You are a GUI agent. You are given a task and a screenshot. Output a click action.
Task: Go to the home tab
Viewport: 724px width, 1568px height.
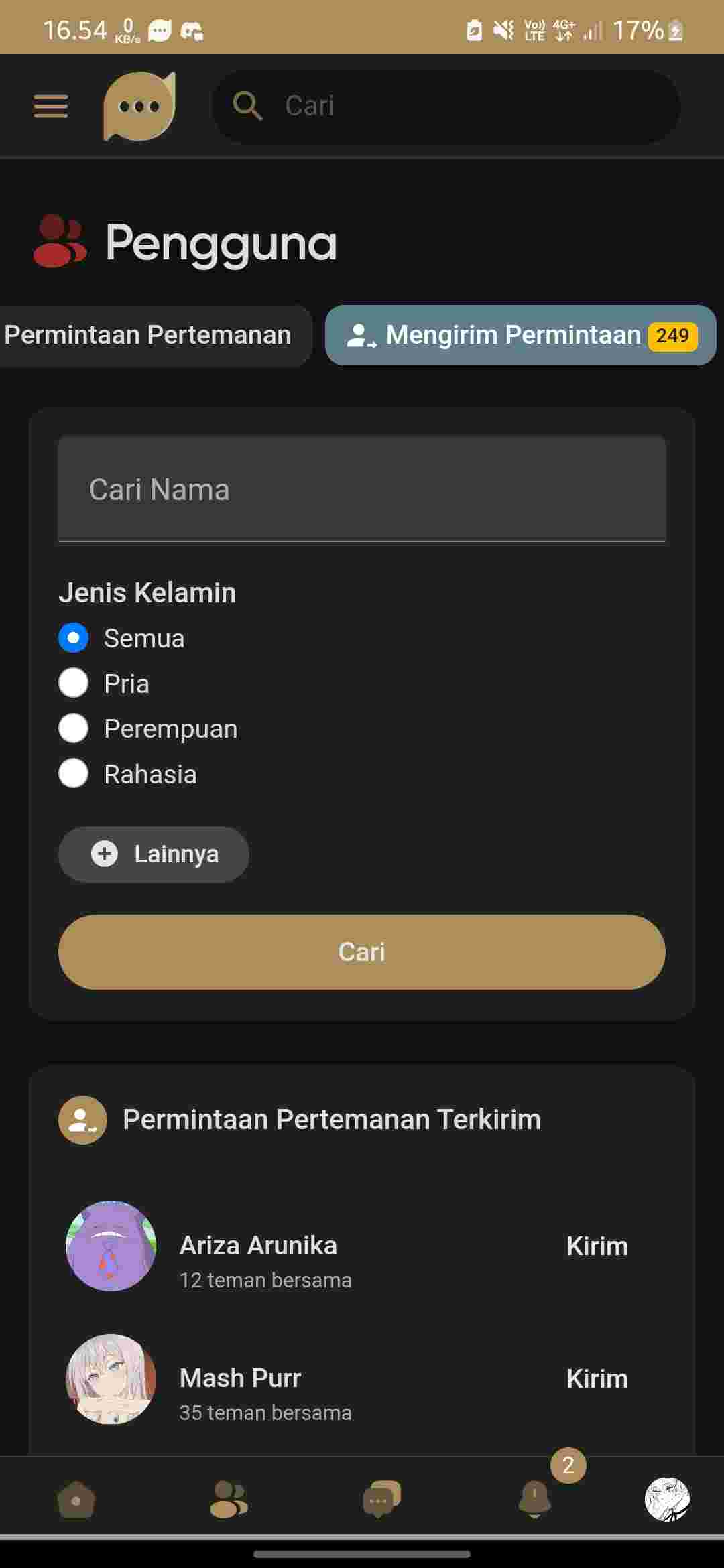point(76,1500)
